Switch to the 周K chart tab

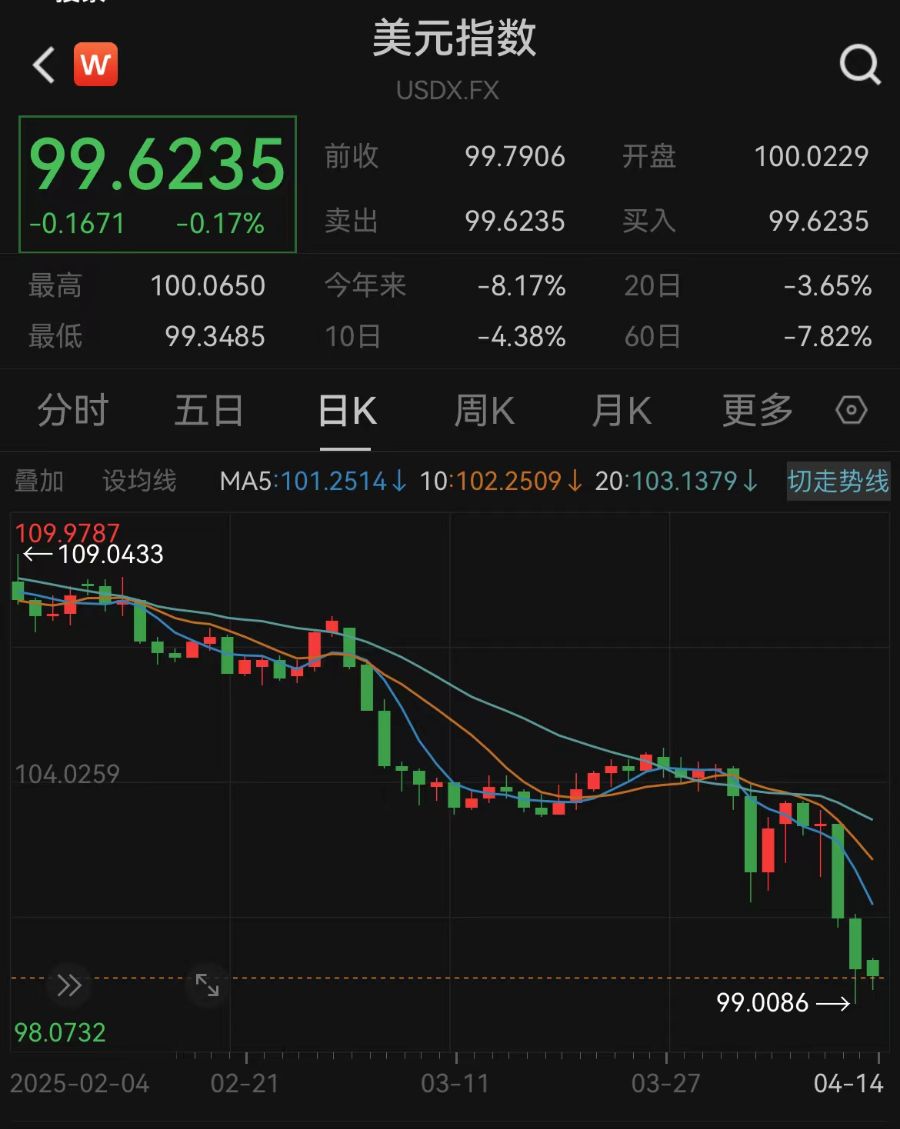(x=484, y=411)
